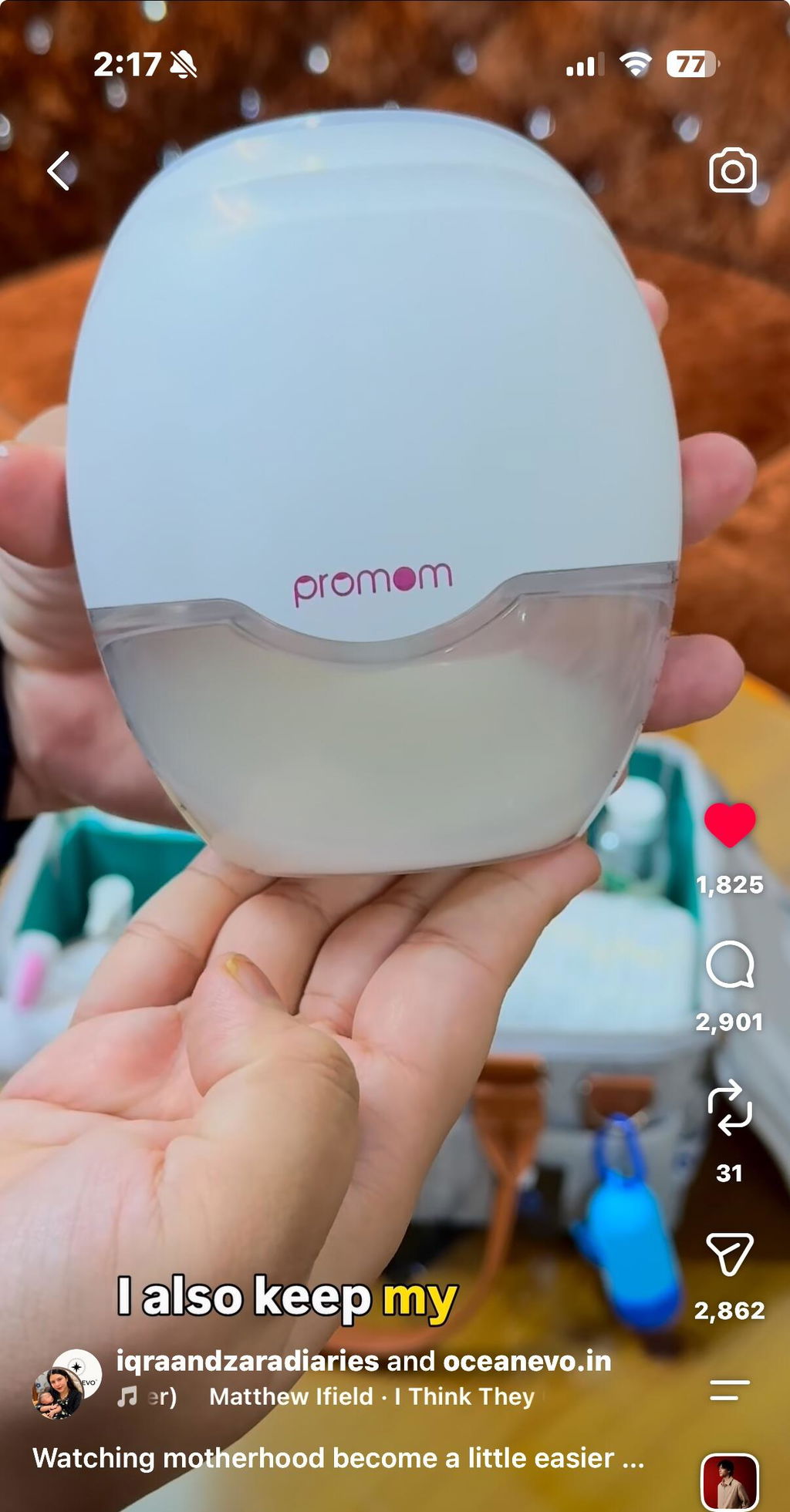Open the comments on this reel
The height and width of the screenshot is (1512, 790).
click(730, 964)
